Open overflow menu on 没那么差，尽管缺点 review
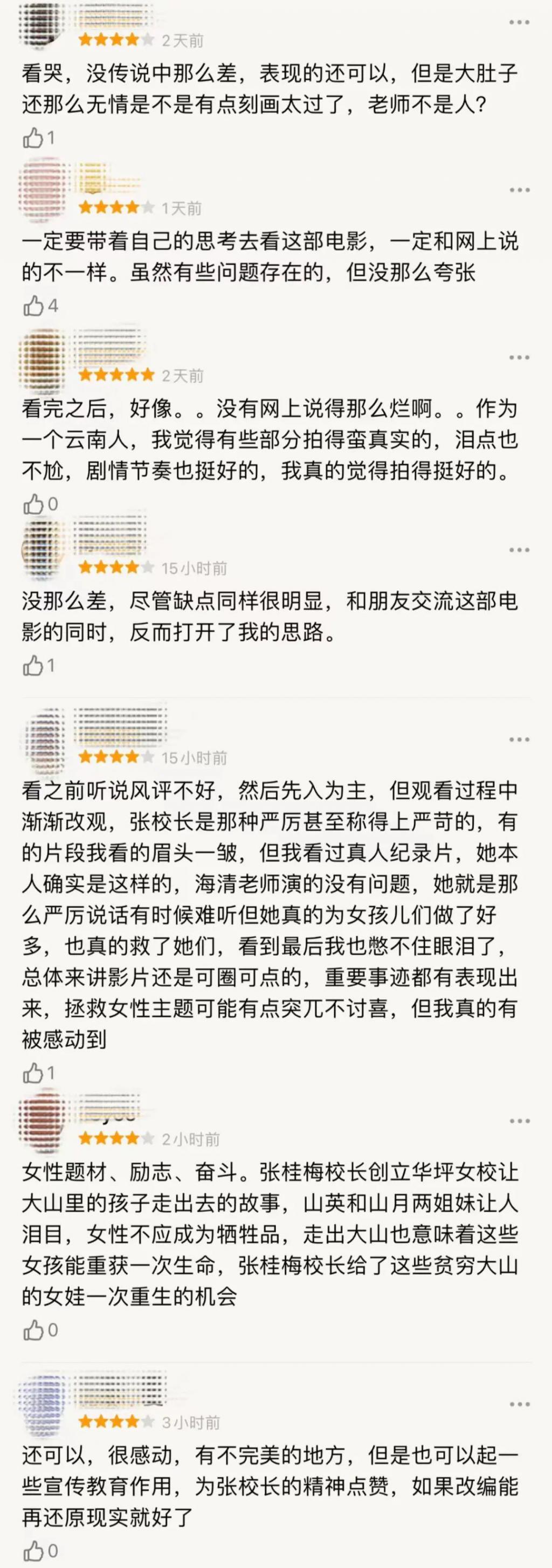The height and width of the screenshot is (1568, 552). (x=519, y=550)
